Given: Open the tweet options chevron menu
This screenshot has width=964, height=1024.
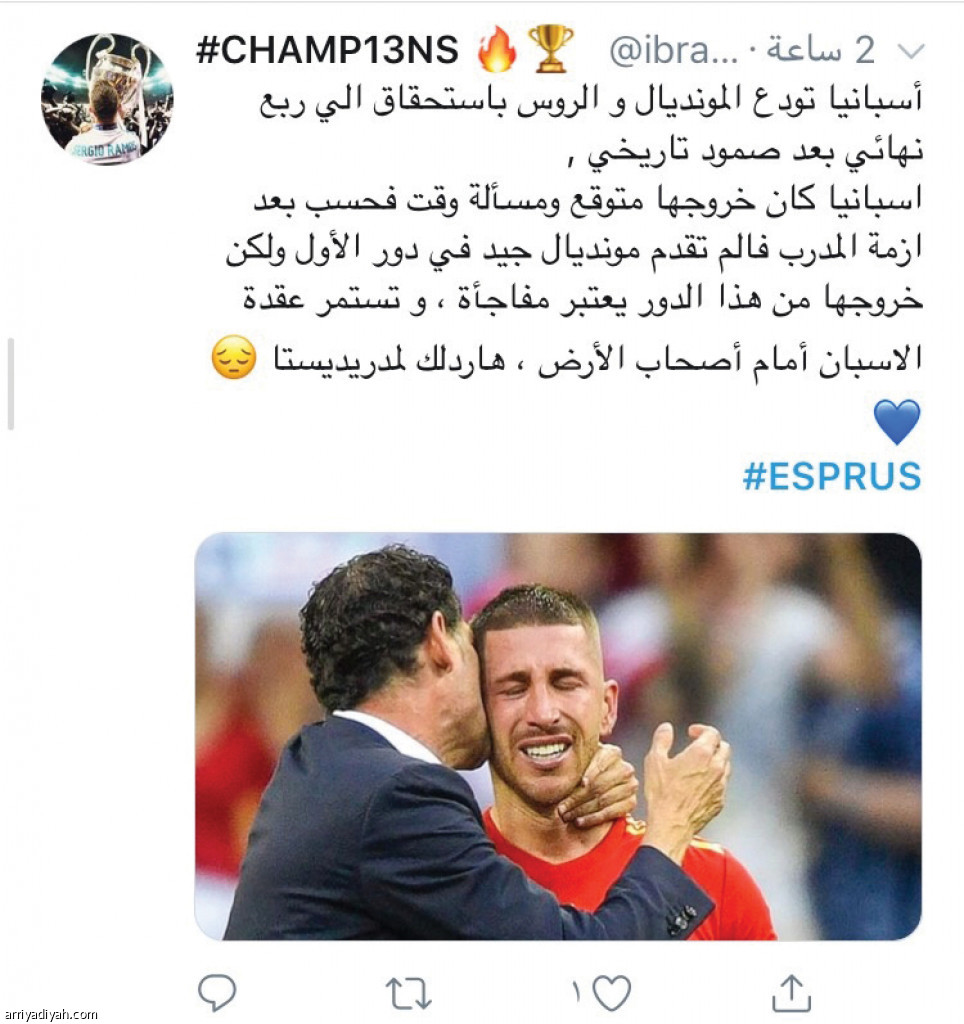Looking at the screenshot, I should click(x=912, y=50).
